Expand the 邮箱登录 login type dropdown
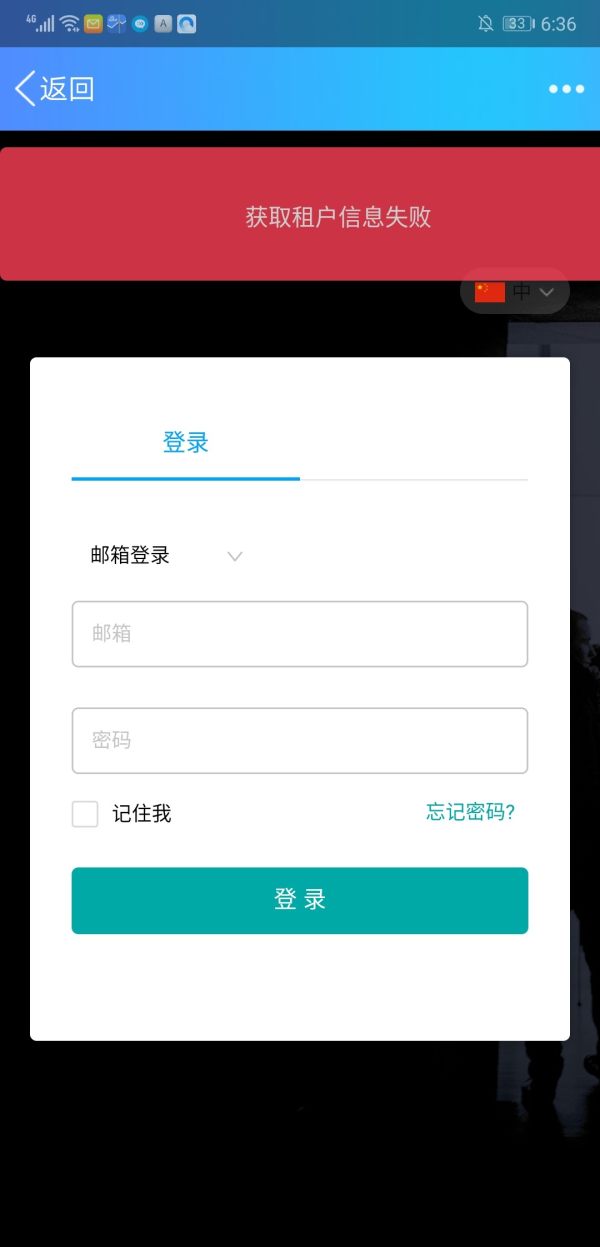This screenshot has width=600, height=1247. 167,556
